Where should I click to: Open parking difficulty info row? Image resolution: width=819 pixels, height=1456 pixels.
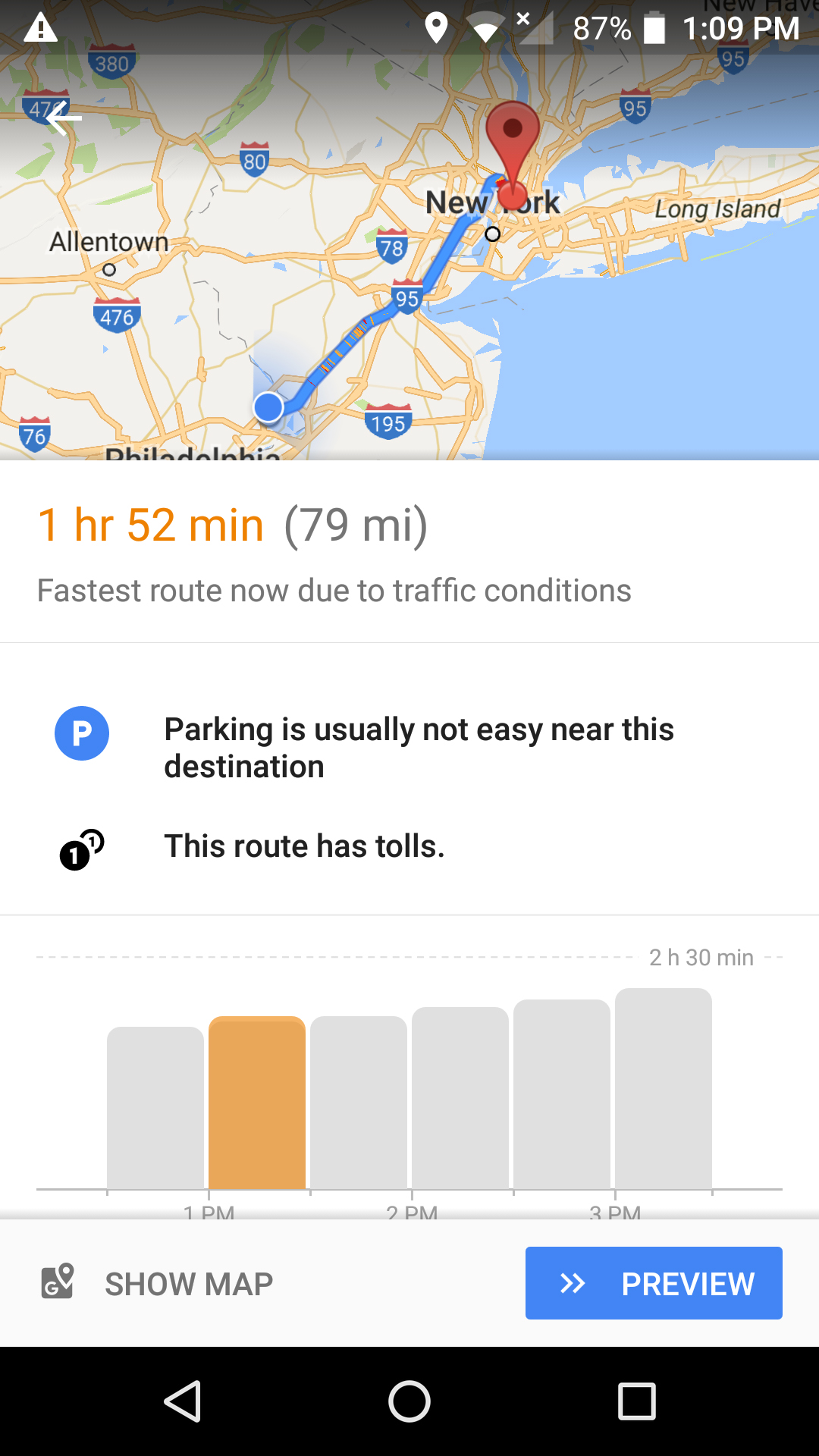(409, 748)
